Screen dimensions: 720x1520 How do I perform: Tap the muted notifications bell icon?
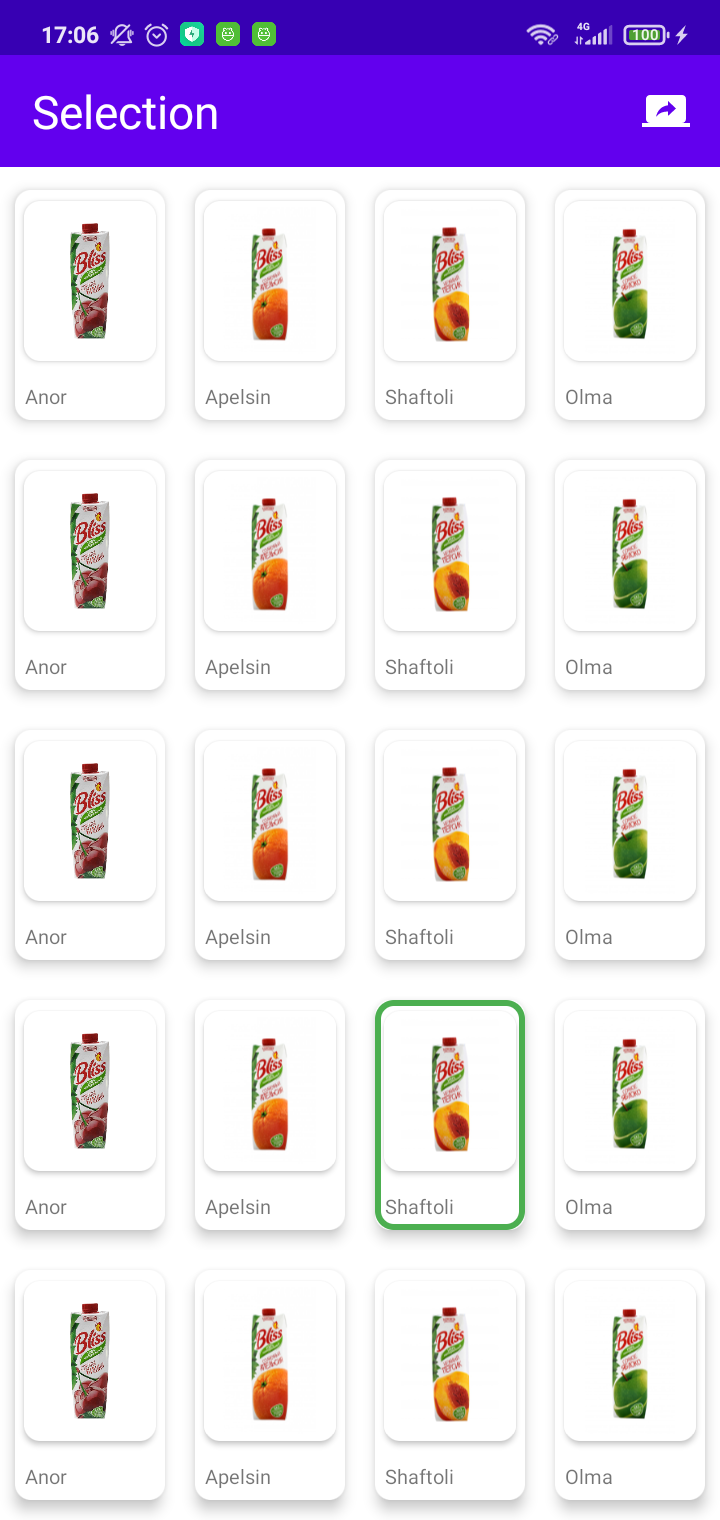tap(120, 33)
